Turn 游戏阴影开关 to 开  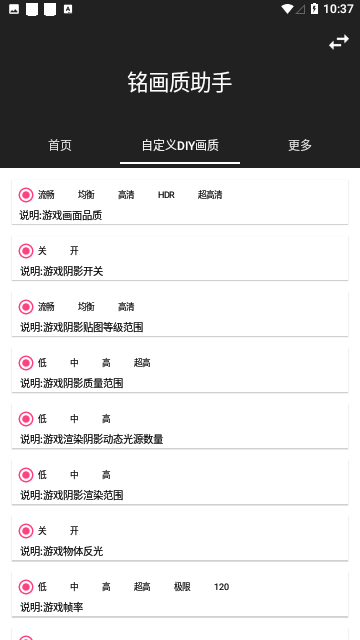pyautogui.click(x=74, y=251)
